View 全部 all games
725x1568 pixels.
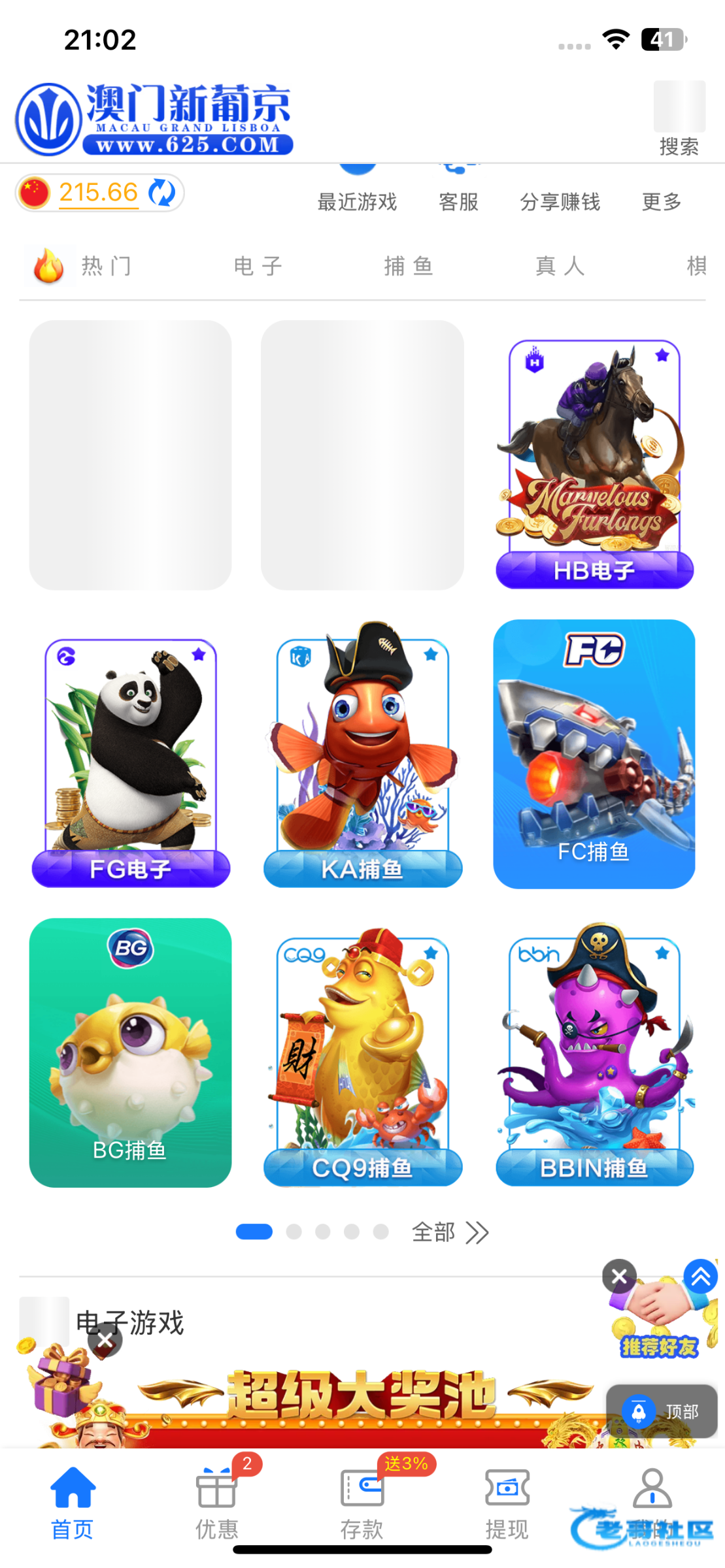pyautogui.click(x=450, y=1232)
